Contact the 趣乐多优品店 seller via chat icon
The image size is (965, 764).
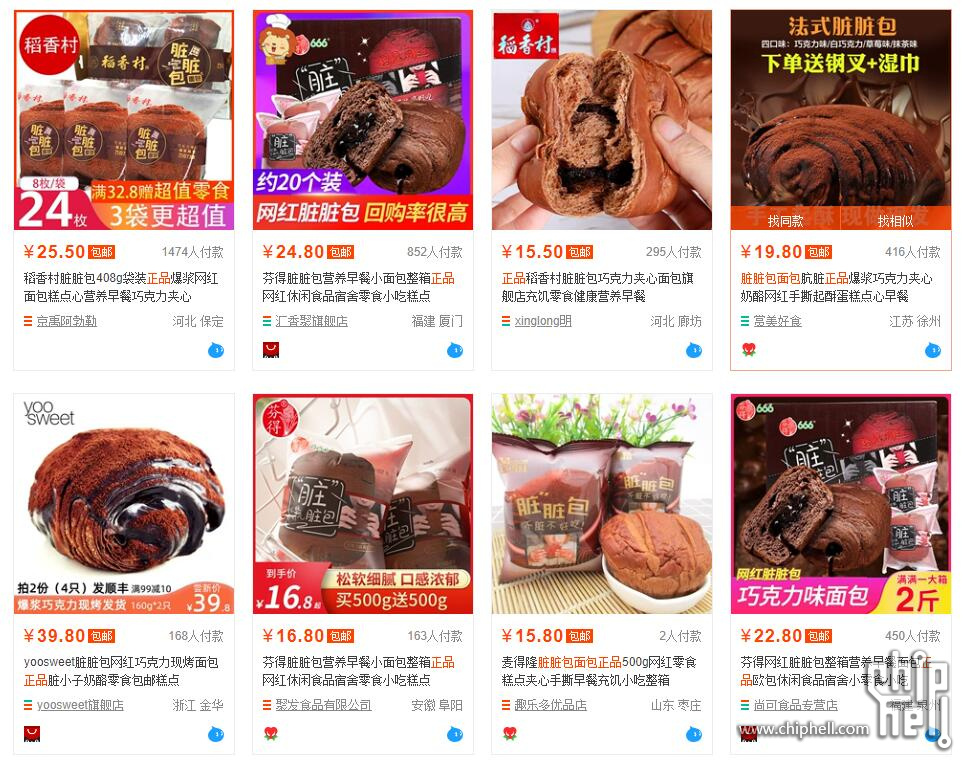(694, 734)
